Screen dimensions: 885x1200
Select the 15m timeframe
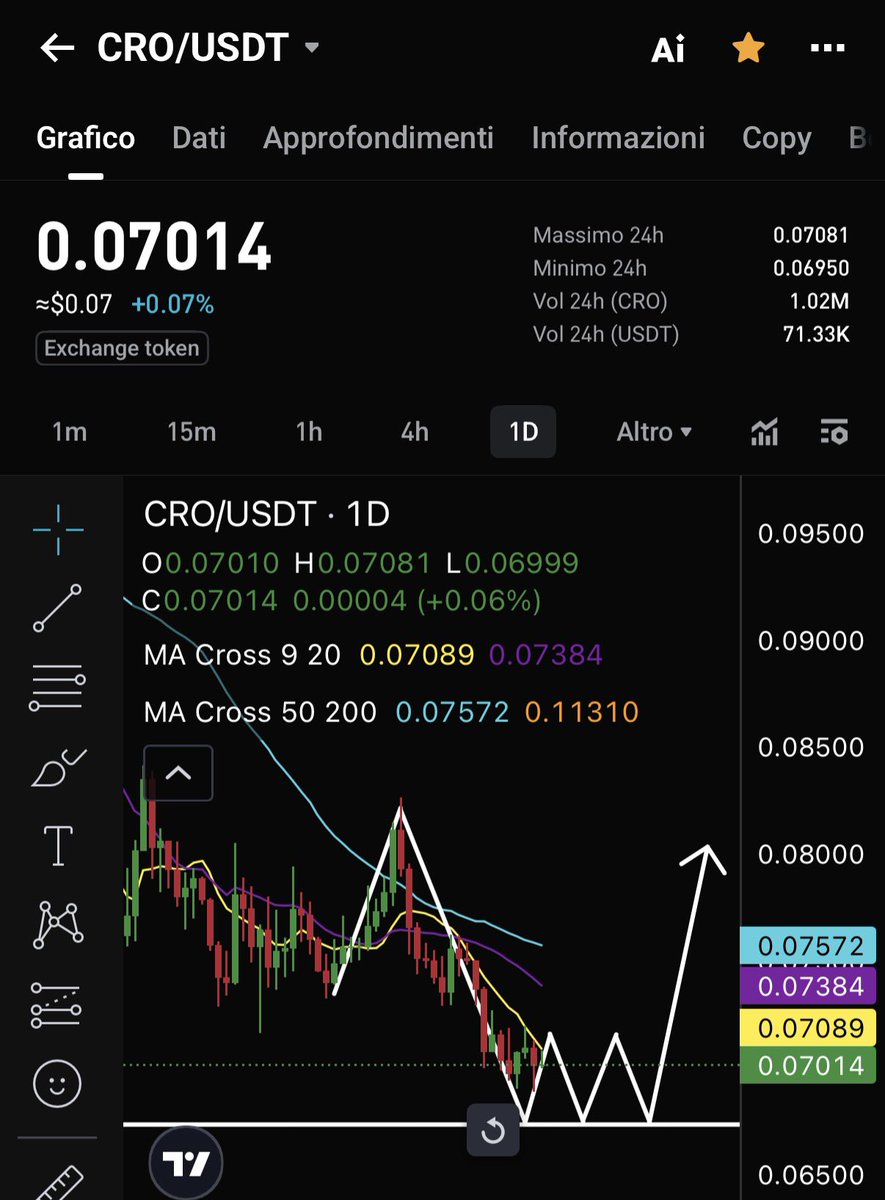pos(191,432)
